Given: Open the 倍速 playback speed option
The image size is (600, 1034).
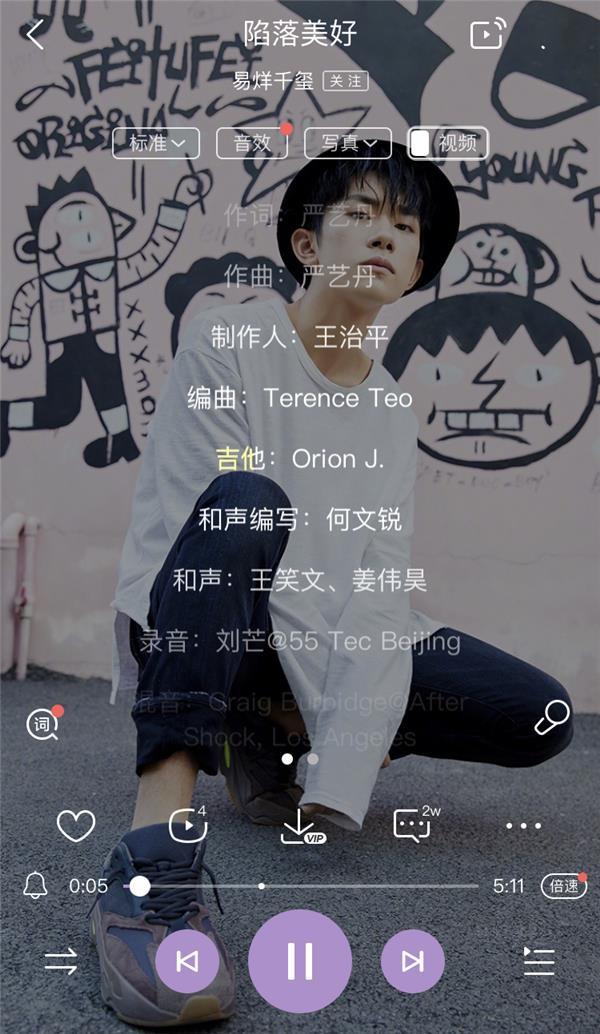Looking at the screenshot, I should [x=563, y=886].
